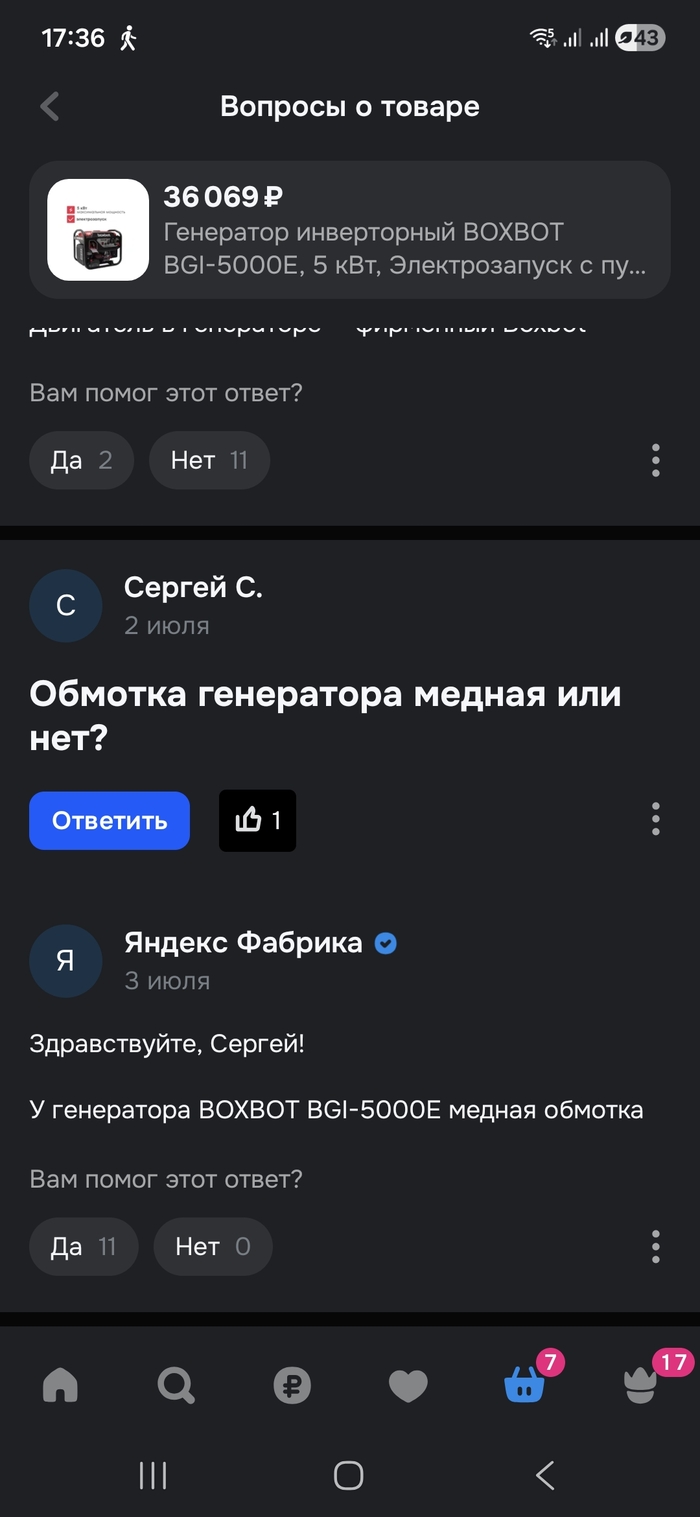Open overflow menu for Сергей С.'s question

click(656, 819)
